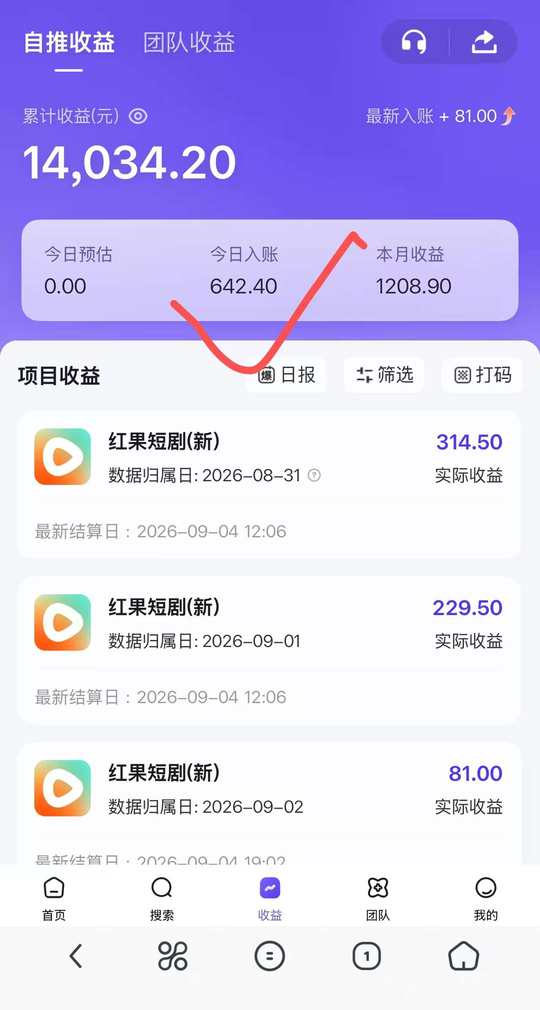Go to the system home button
Viewport: 540px width, 1010px height.
click(x=464, y=957)
